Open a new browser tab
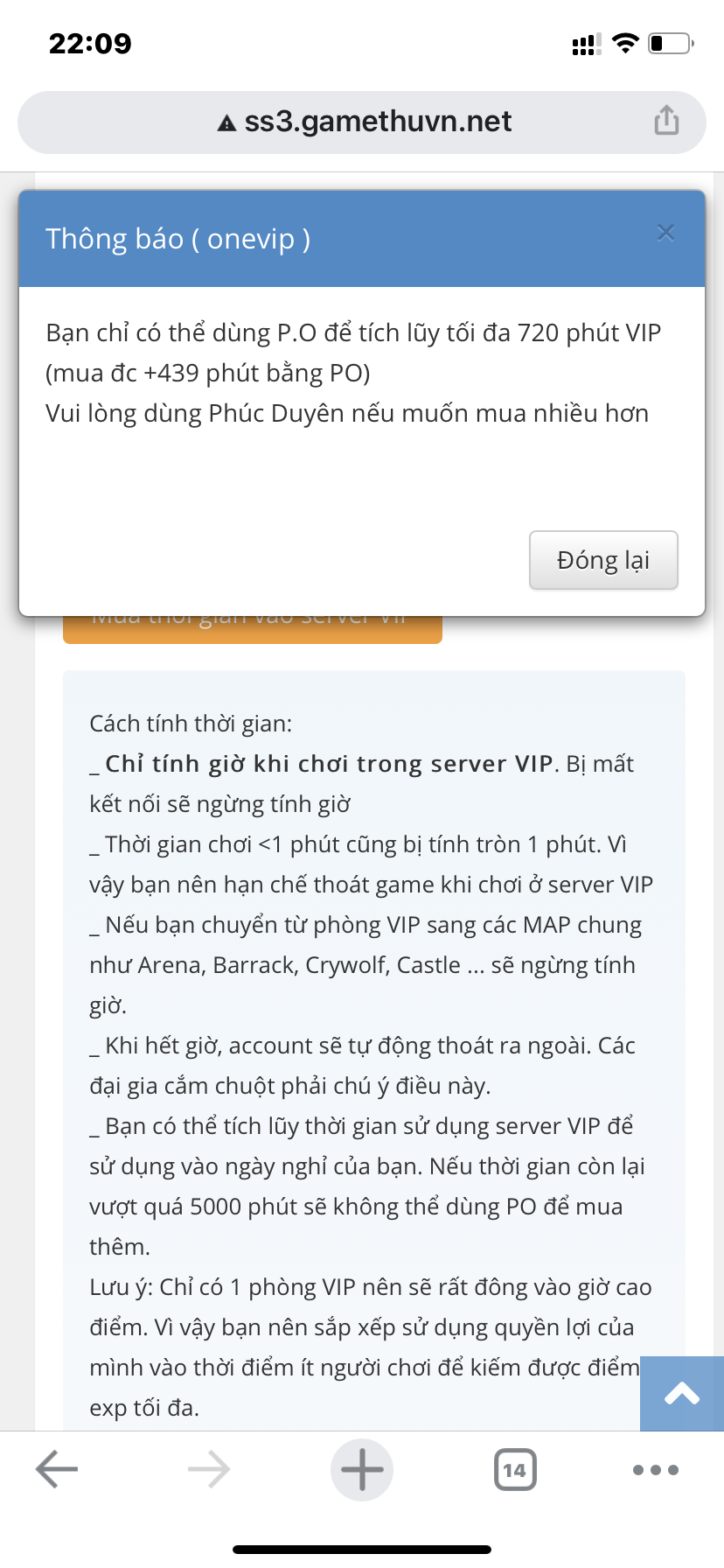The image size is (724, 1568). point(362,1469)
